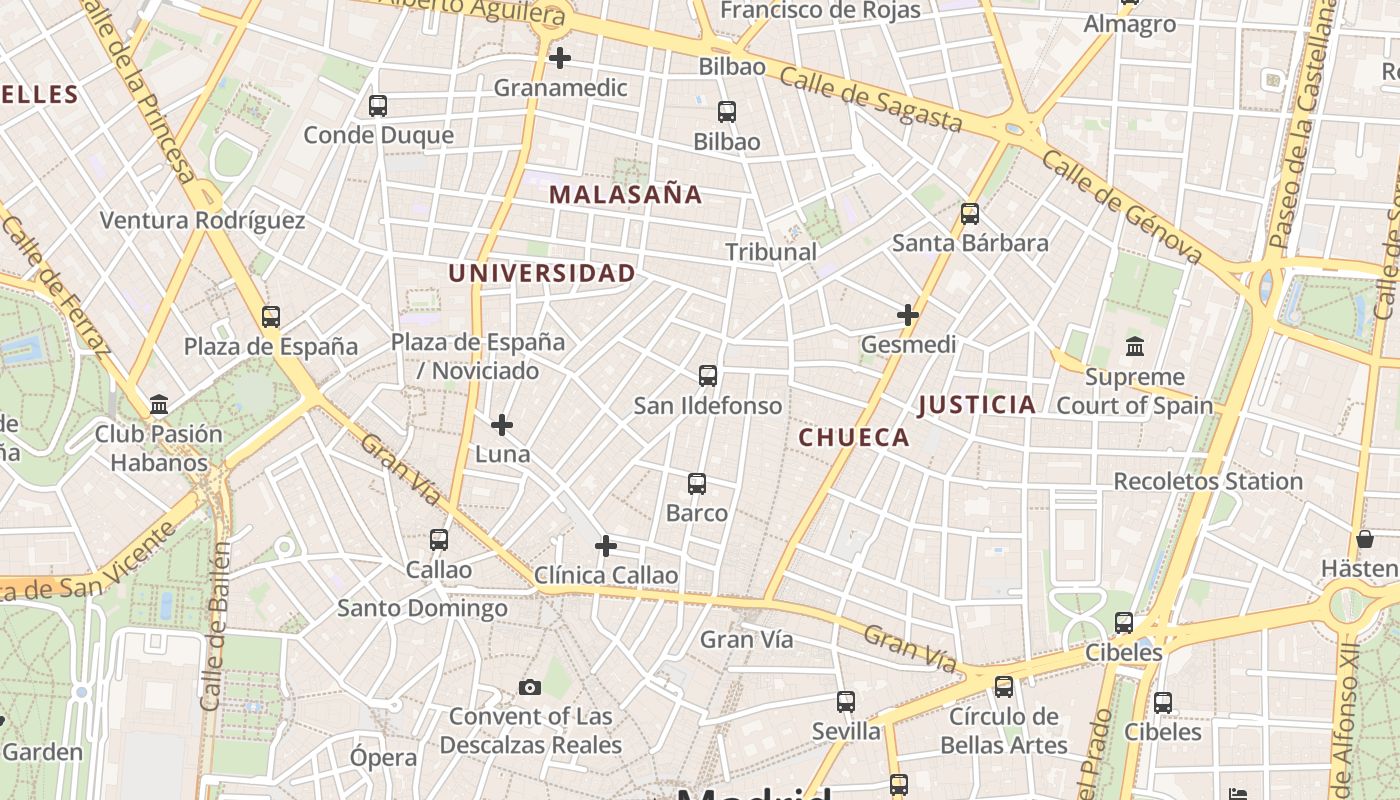Open the Barco stop marker

pyautogui.click(x=697, y=484)
